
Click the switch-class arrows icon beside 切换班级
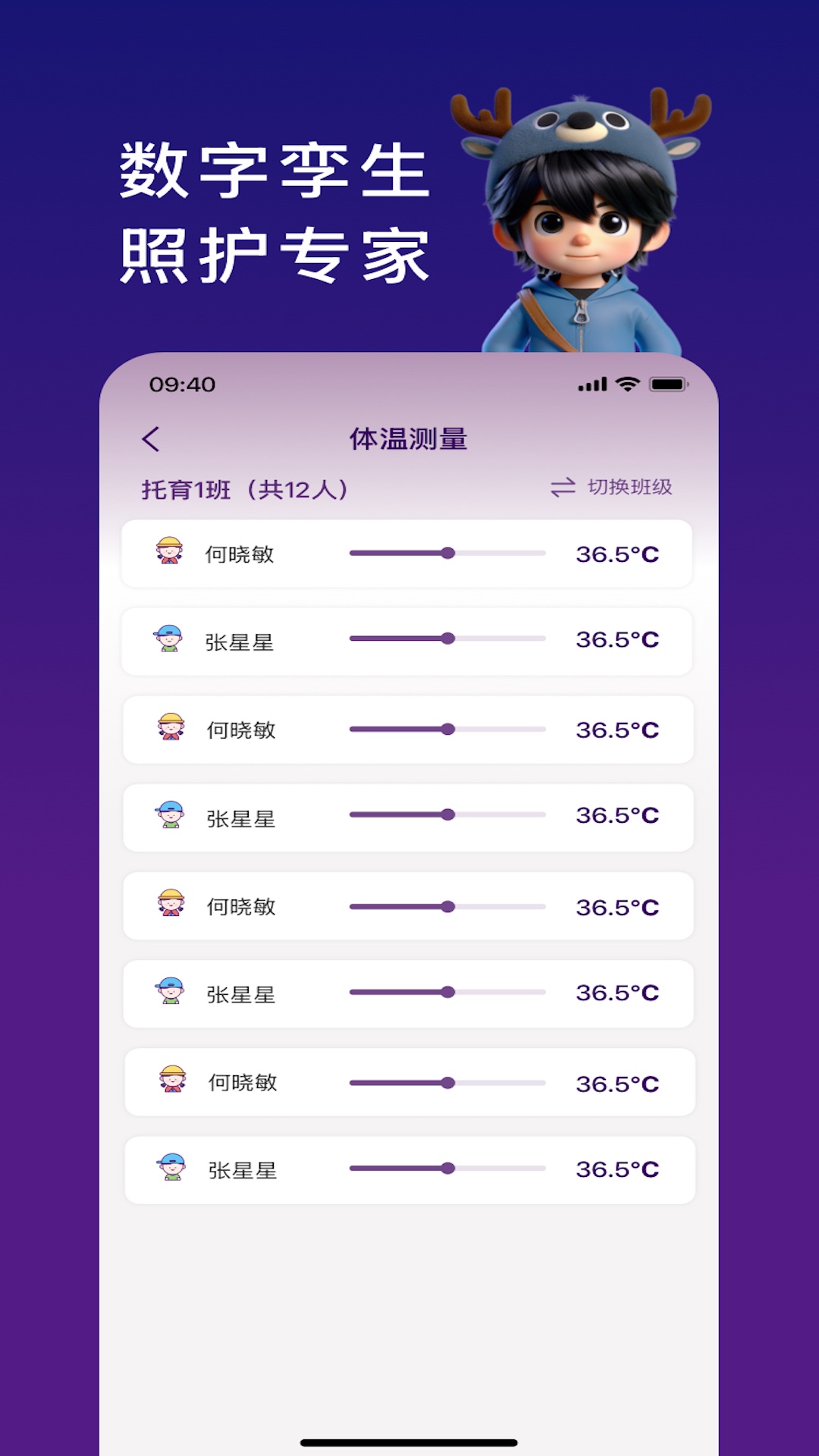click(562, 488)
